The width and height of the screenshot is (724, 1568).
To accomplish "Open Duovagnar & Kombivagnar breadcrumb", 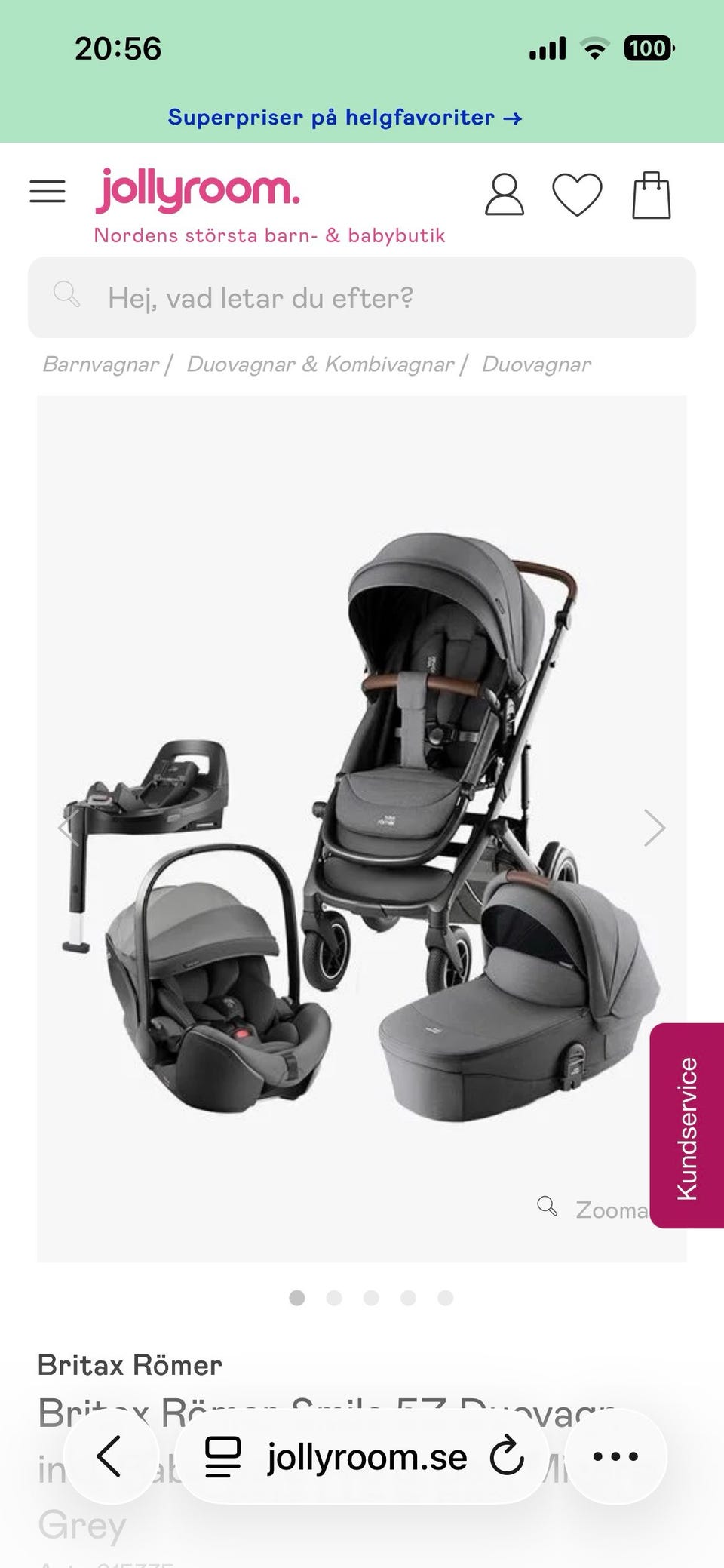I will point(320,364).
